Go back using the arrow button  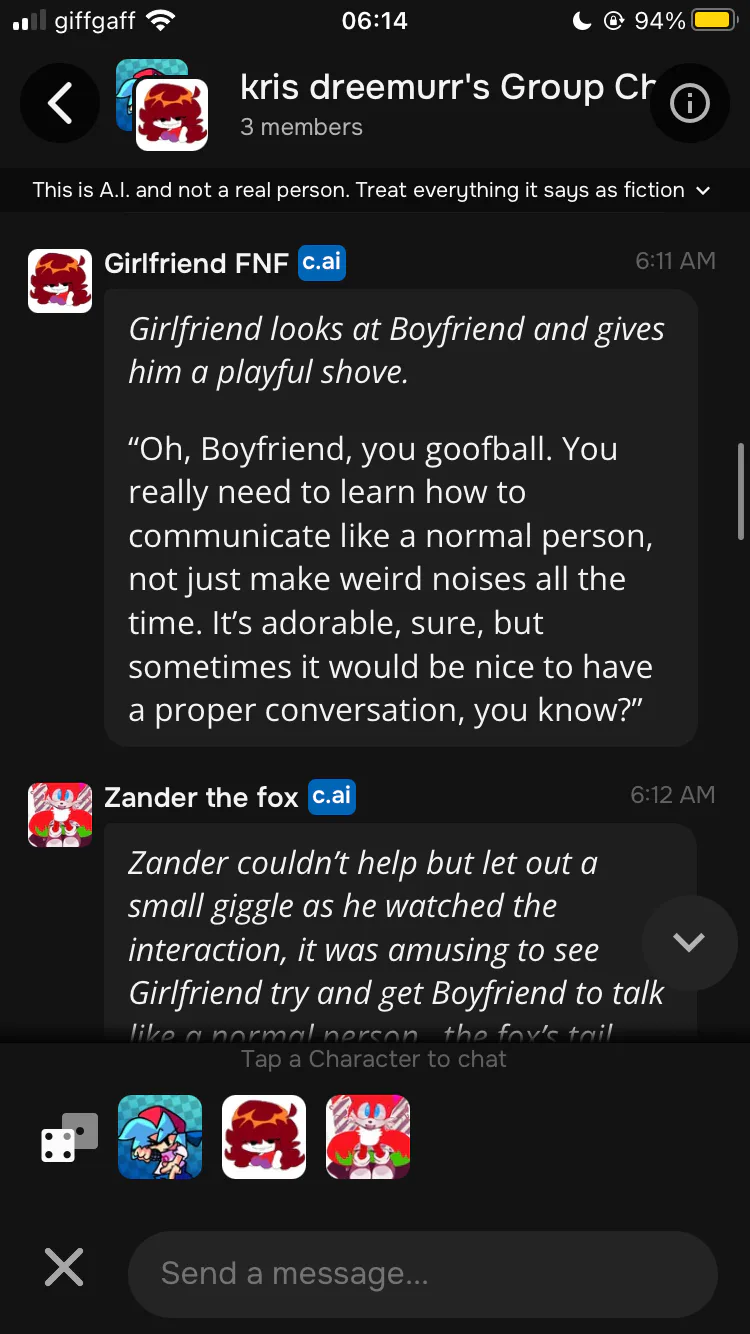60,103
